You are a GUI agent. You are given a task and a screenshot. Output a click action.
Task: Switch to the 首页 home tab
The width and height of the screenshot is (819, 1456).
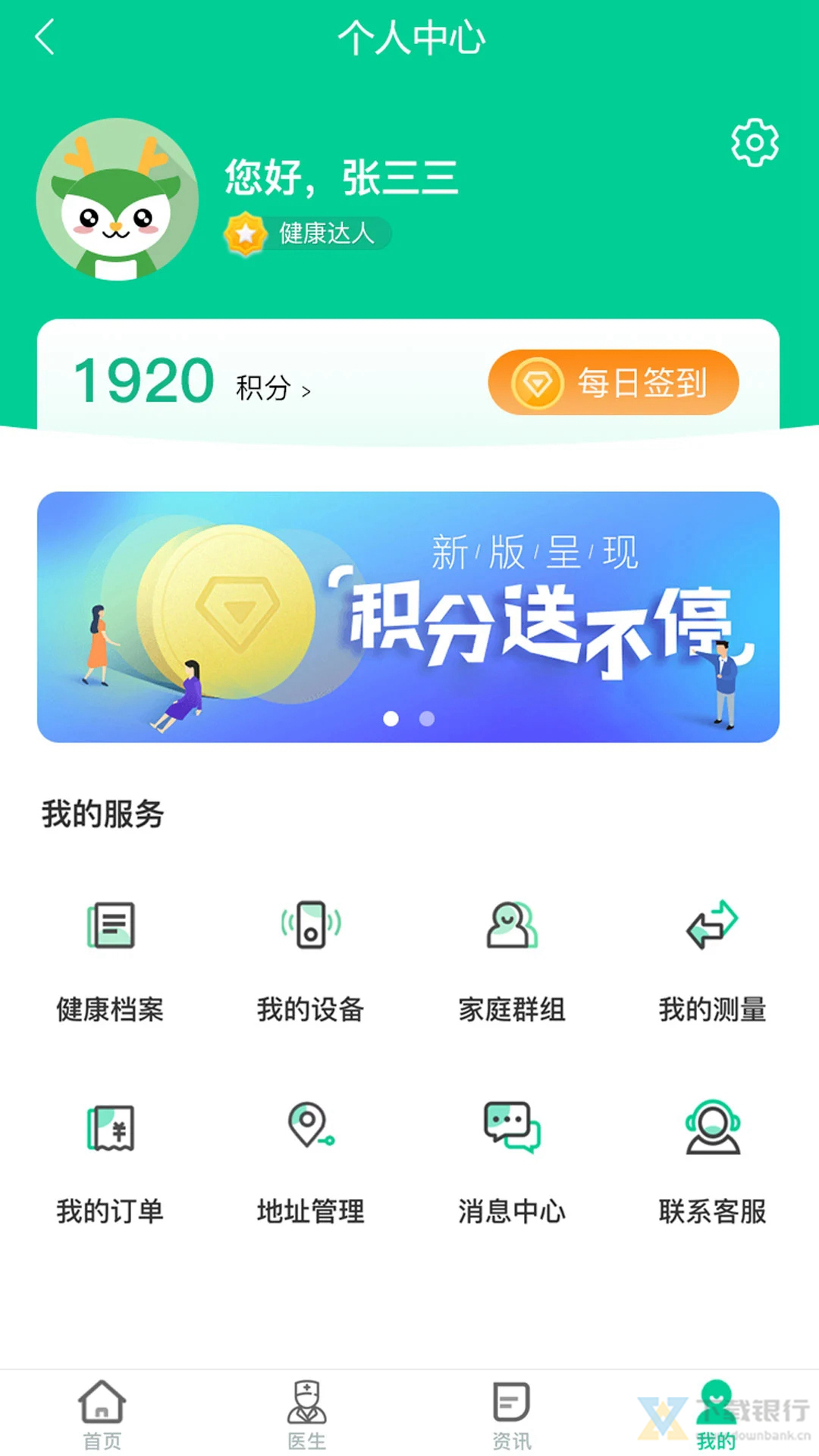tap(102, 1414)
